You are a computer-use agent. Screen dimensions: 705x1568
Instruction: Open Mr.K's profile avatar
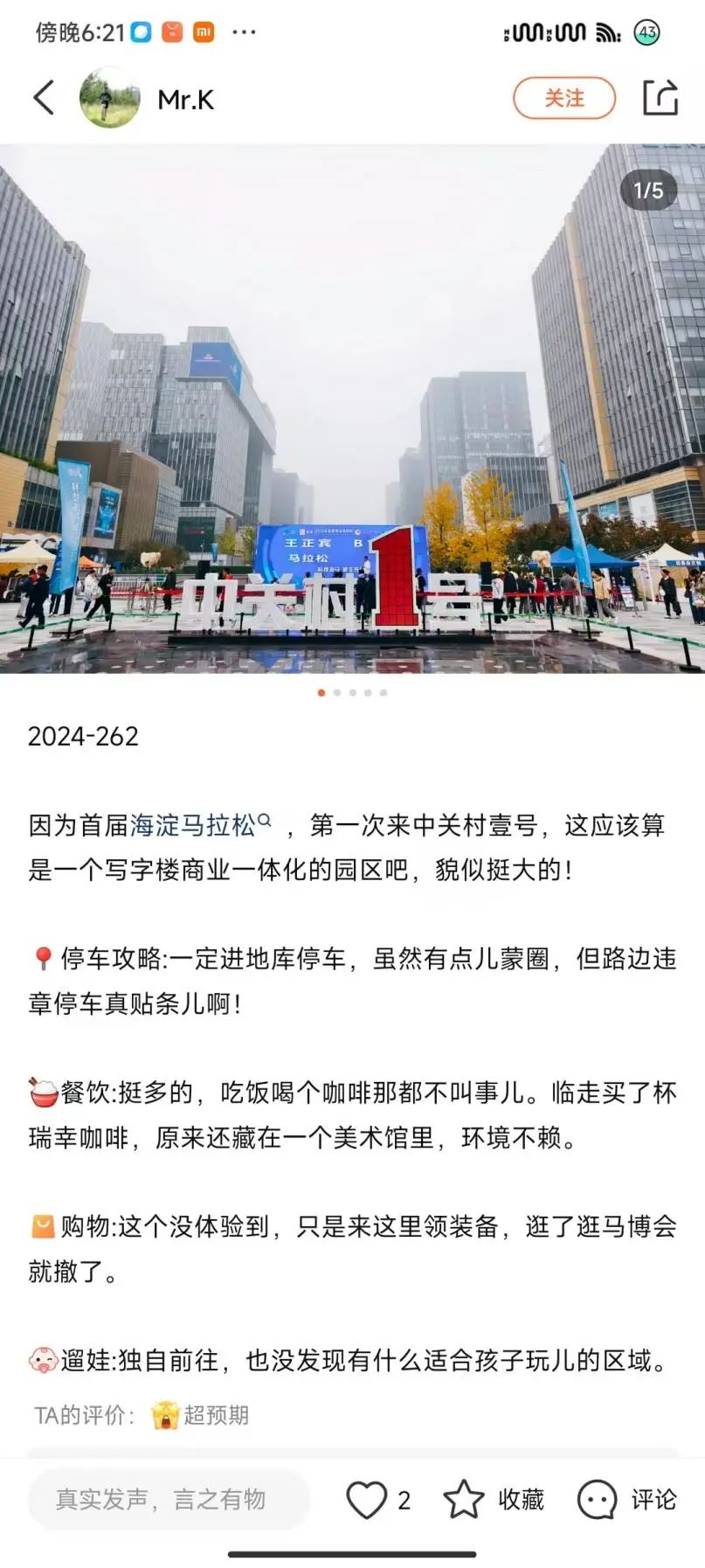point(110,98)
